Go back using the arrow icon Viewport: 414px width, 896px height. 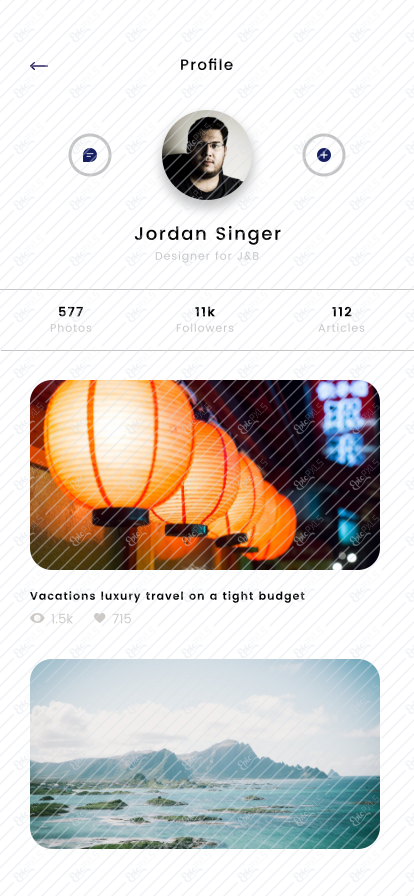[x=39, y=66]
